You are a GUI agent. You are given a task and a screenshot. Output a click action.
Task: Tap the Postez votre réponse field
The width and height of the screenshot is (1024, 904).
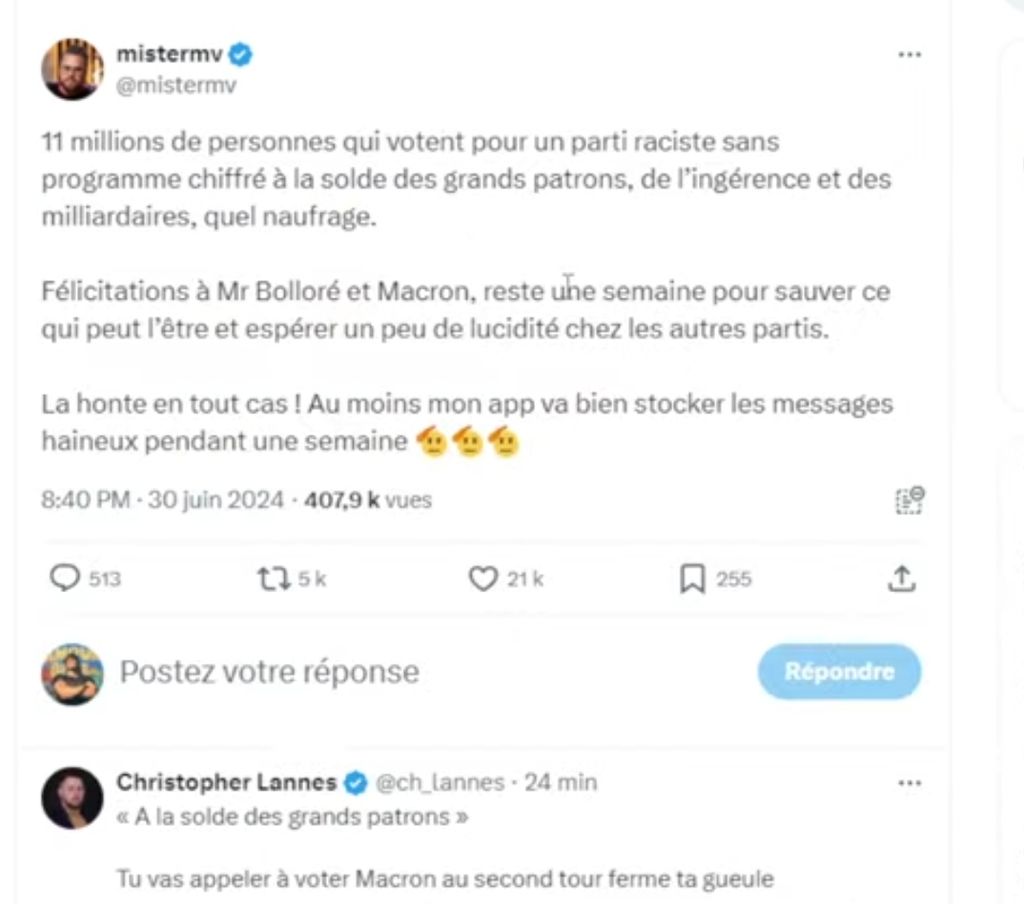click(270, 671)
